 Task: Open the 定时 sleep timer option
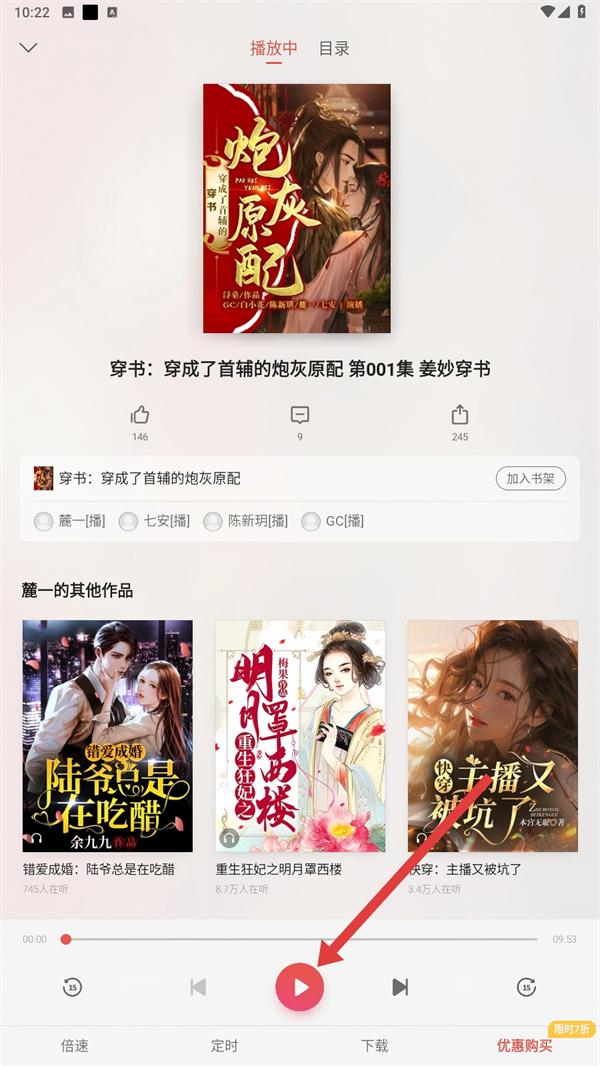(x=225, y=1046)
